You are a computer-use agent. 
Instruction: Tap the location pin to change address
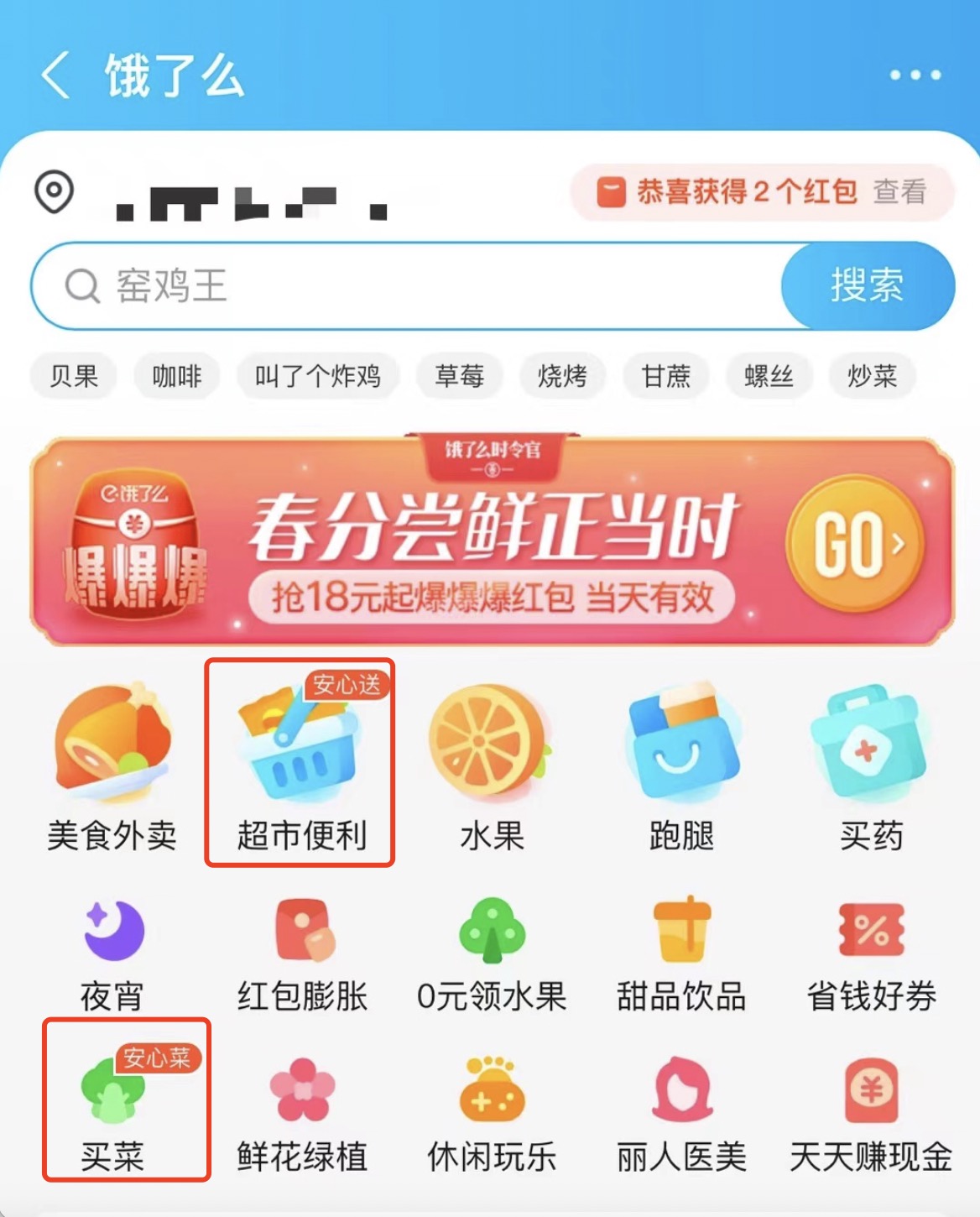pyautogui.click(x=55, y=192)
